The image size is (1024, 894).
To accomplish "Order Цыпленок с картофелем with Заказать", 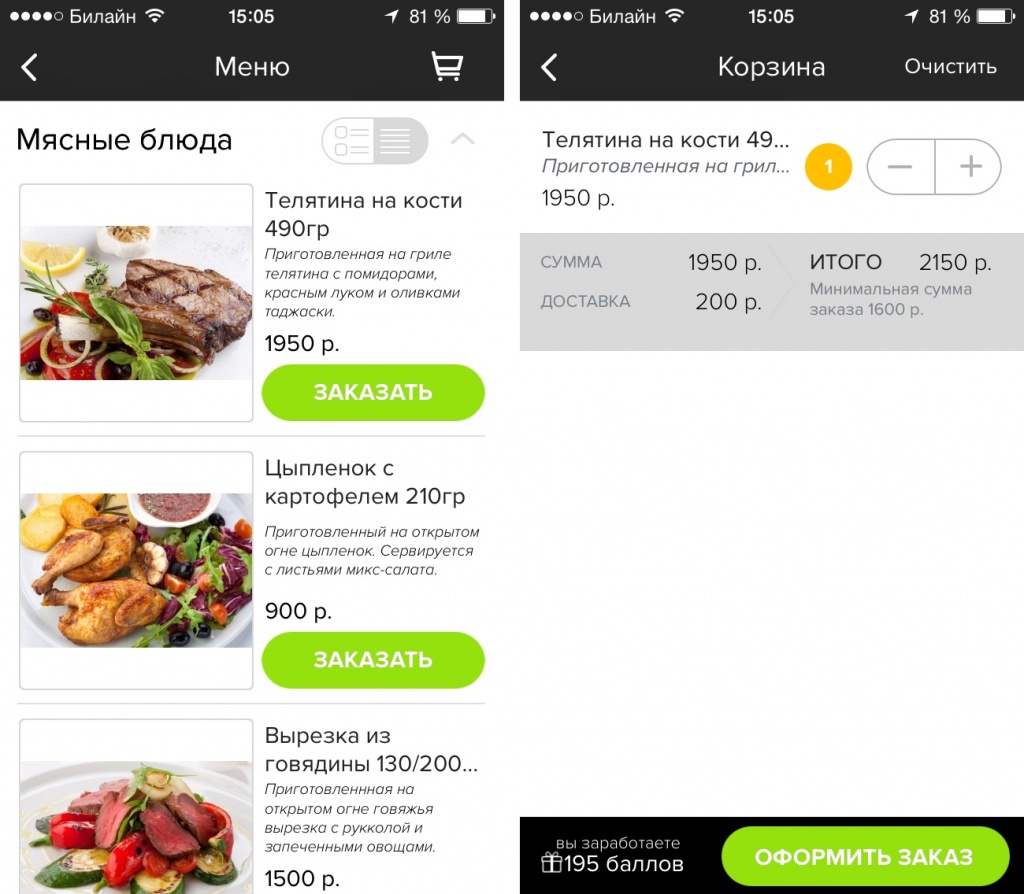I will 373,660.
